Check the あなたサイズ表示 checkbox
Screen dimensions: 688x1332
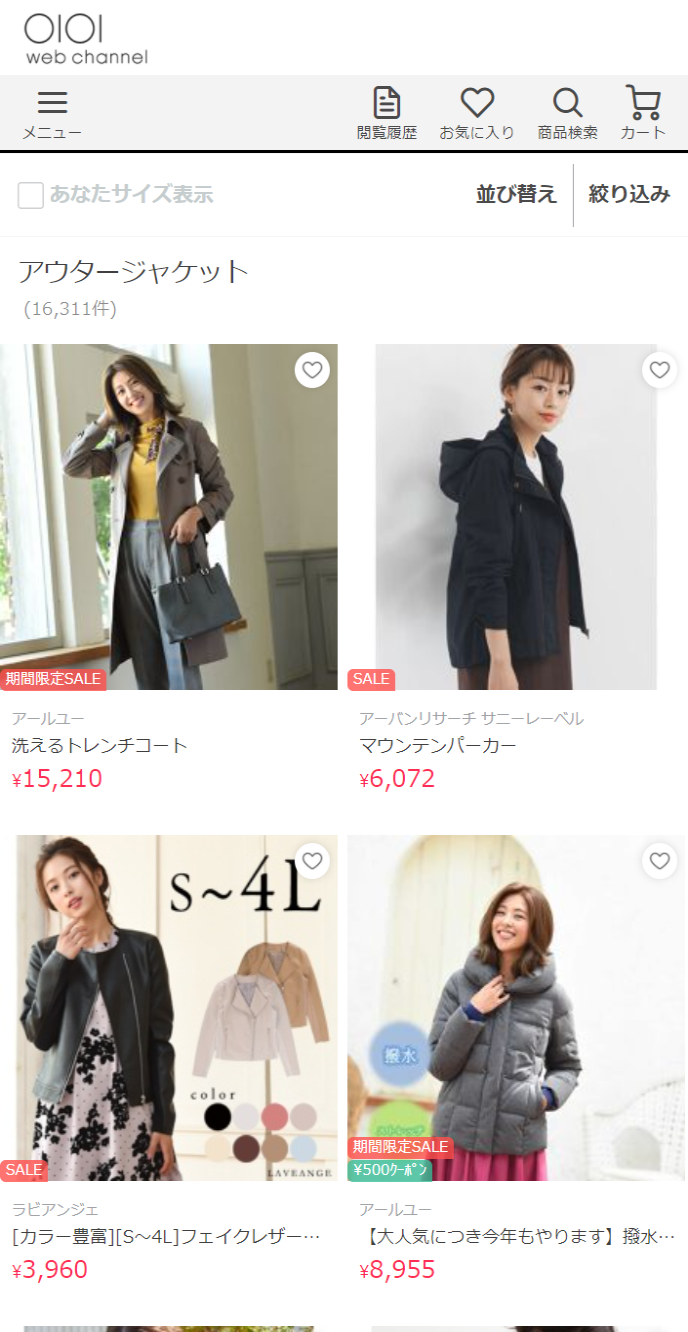click(31, 195)
